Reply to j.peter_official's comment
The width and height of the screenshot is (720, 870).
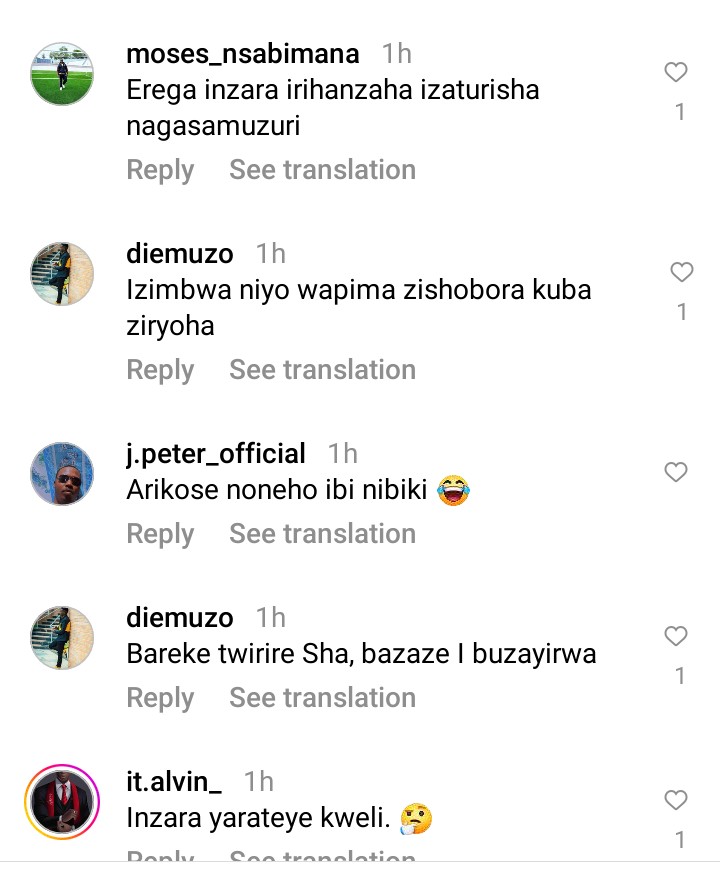coord(160,534)
